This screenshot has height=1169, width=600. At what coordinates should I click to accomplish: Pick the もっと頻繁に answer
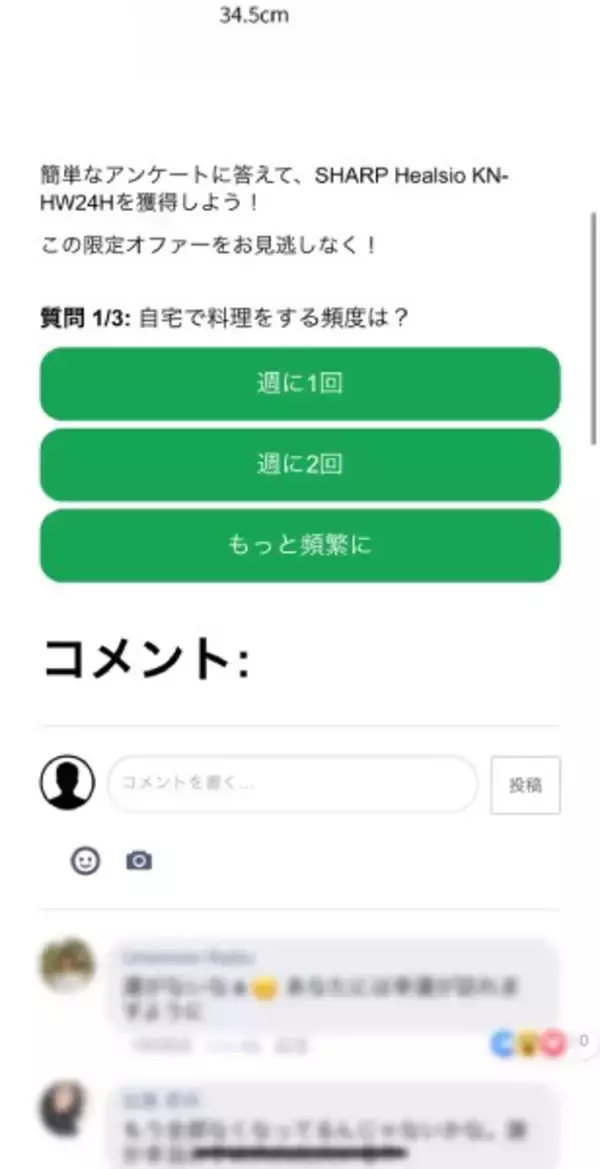point(299,546)
